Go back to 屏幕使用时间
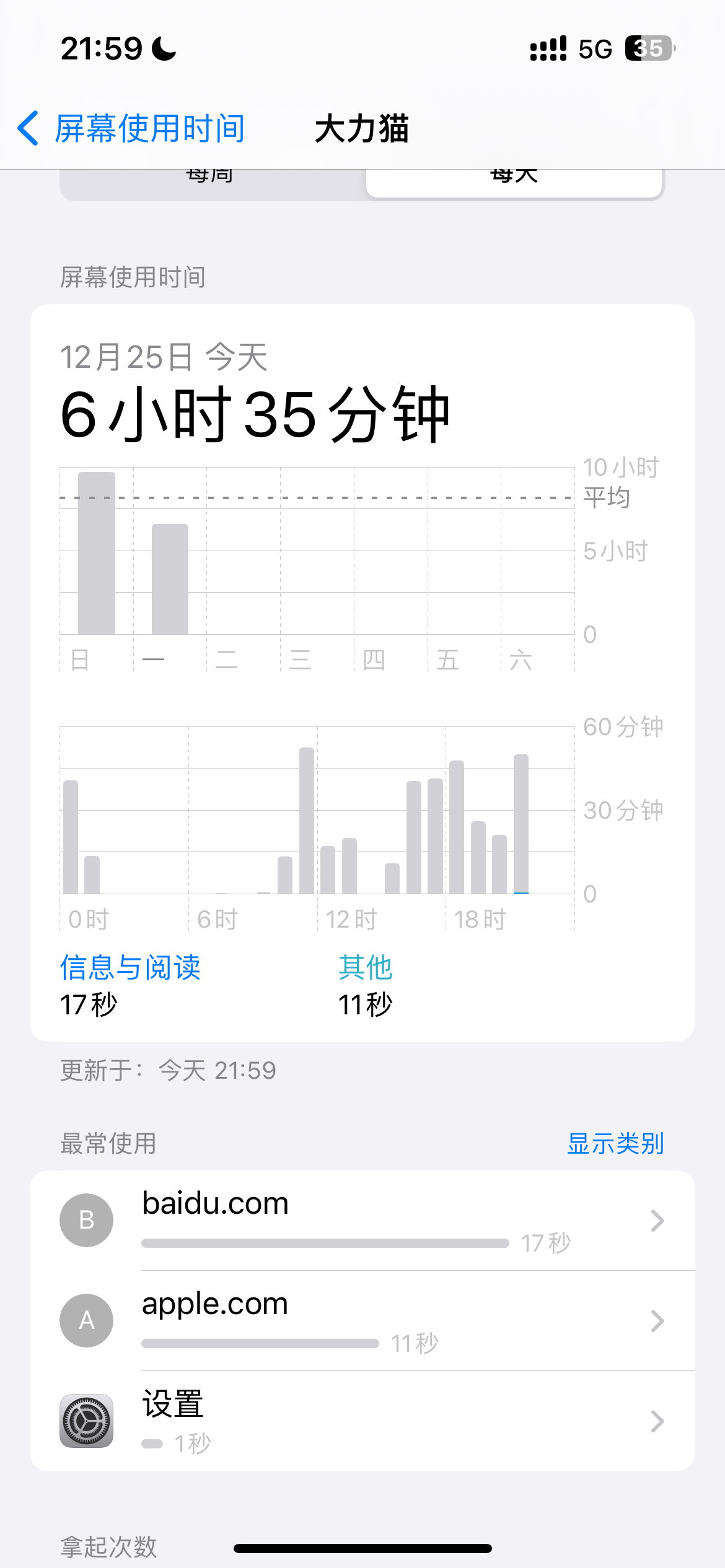Viewport: 725px width, 1568px height. (131, 129)
